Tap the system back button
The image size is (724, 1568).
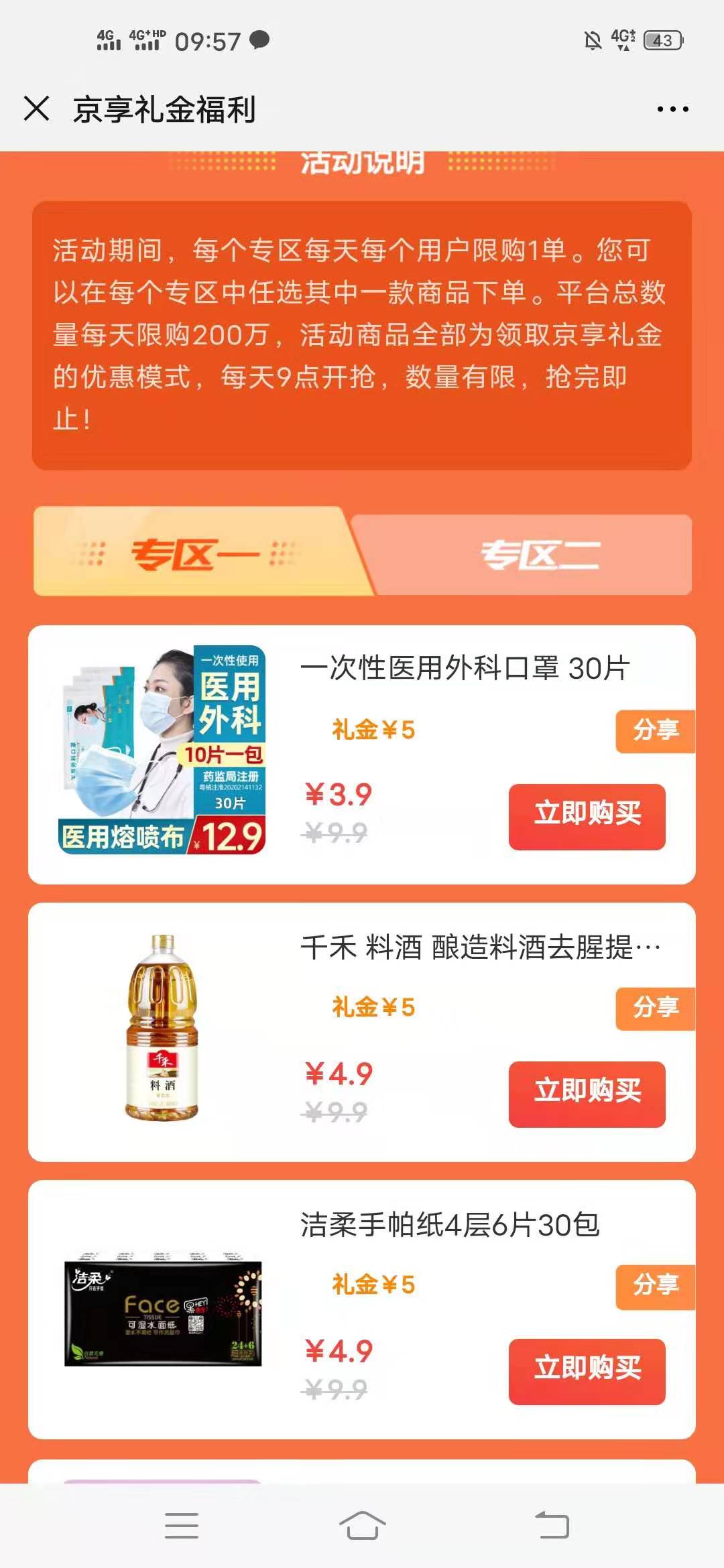pyautogui.click(x=552, y=1526)
